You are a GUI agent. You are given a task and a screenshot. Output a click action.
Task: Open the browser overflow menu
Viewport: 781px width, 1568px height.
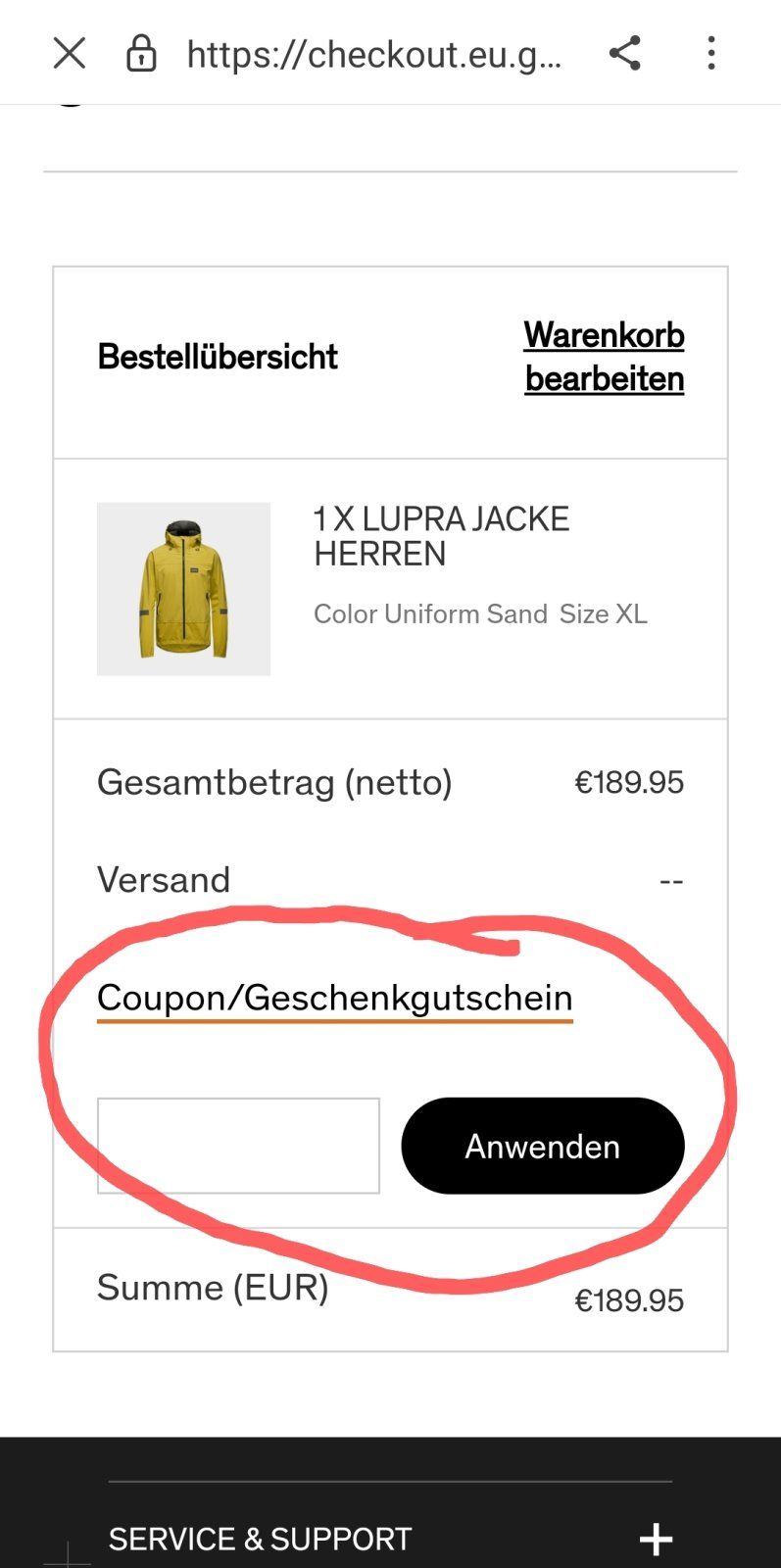[x=711, y=53]
